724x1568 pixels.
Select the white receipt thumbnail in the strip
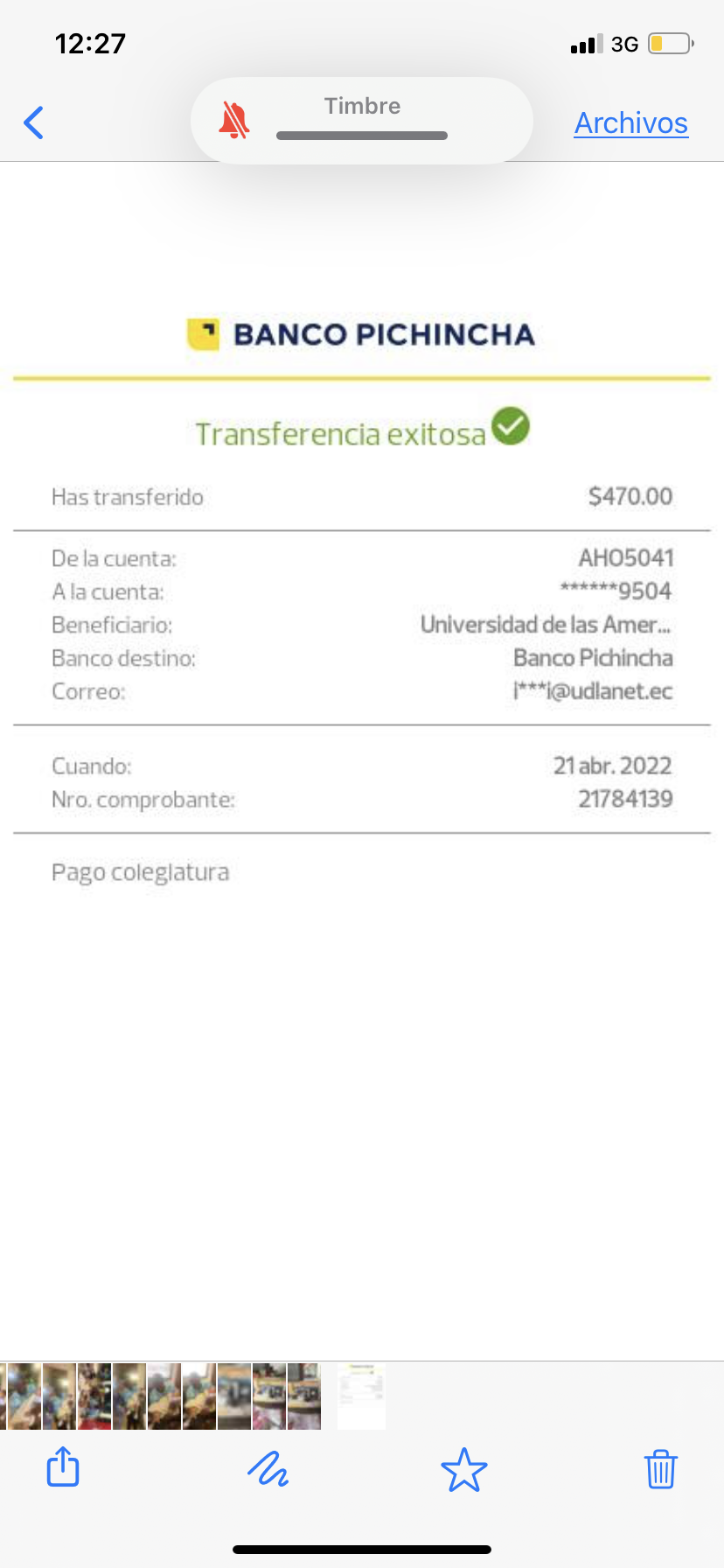click(361, 1396)
